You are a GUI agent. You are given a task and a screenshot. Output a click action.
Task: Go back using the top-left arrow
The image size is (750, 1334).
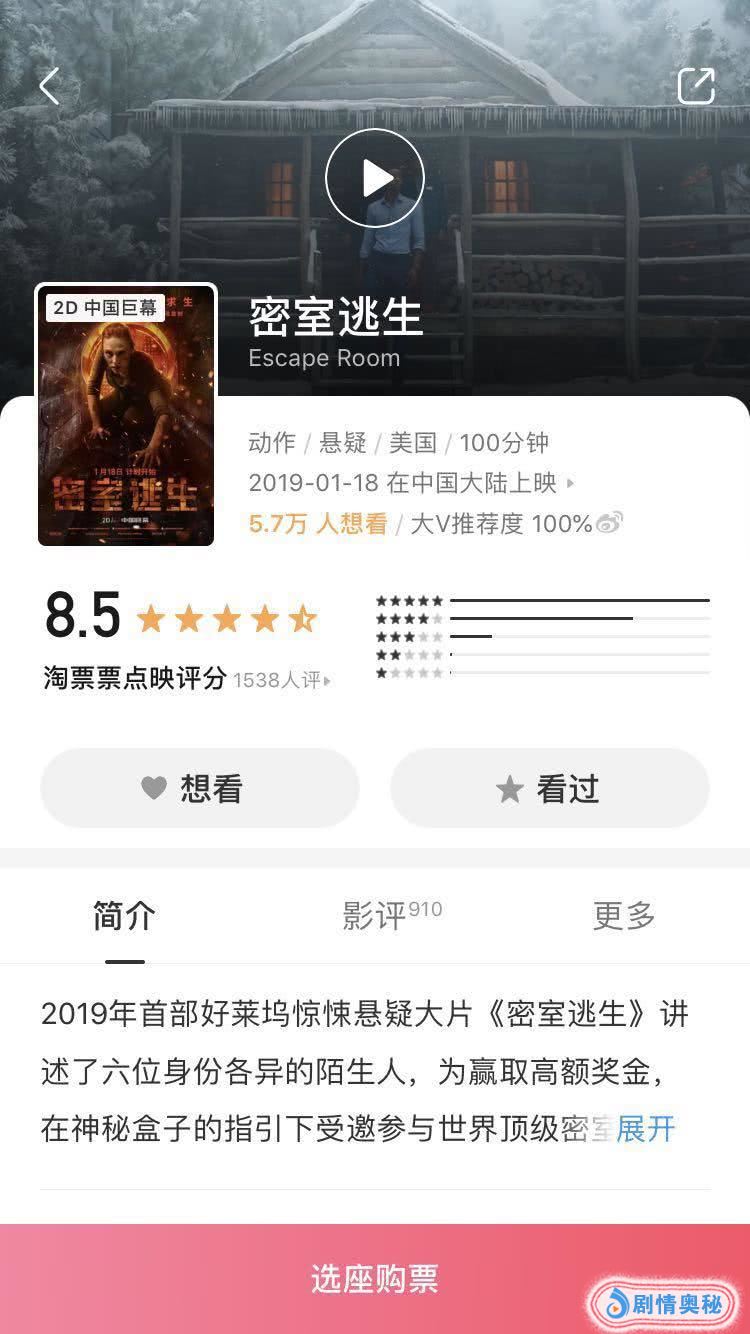click(x=49, y=87)
